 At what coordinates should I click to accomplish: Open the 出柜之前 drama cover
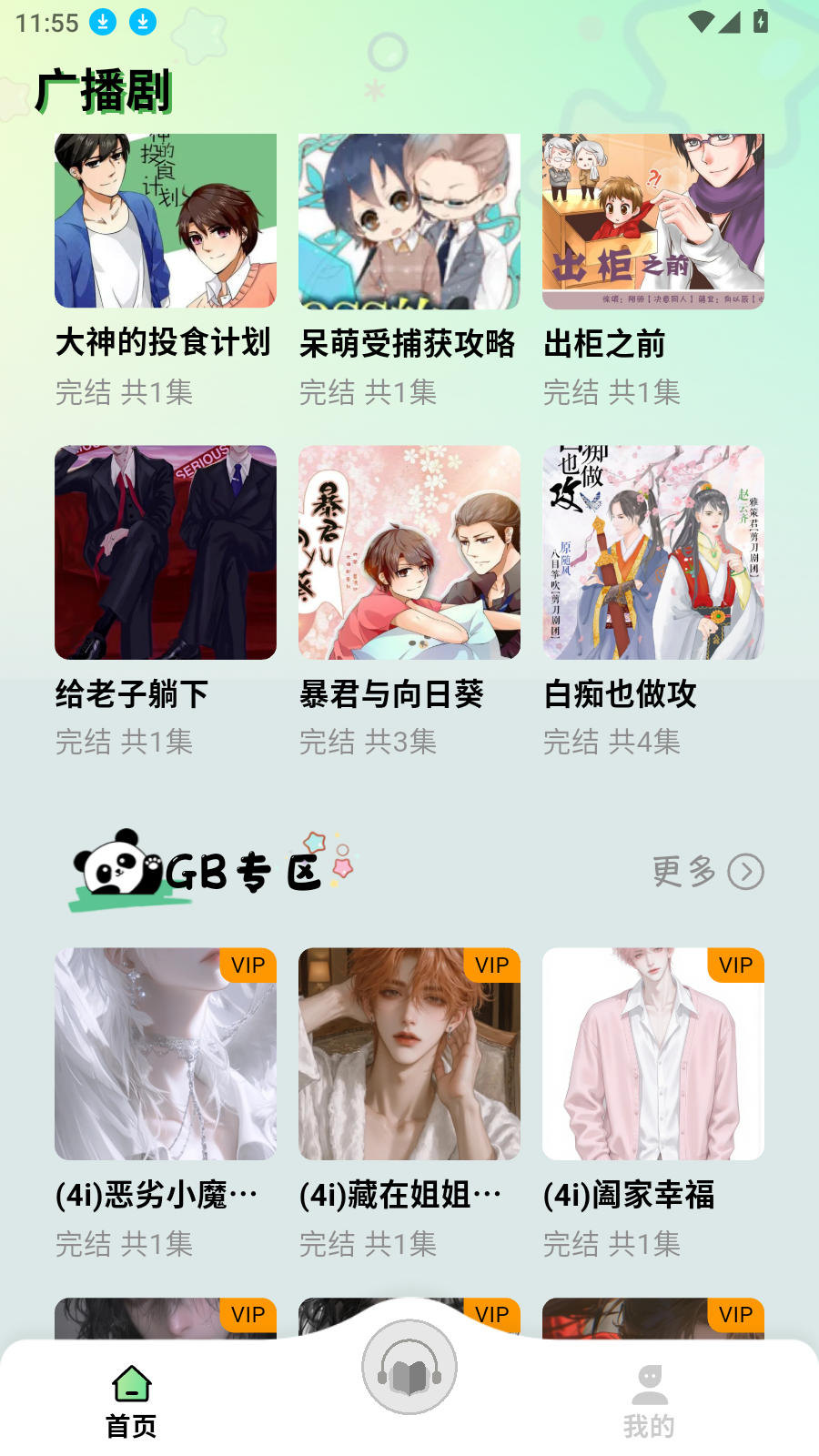(x=652, y=218)
